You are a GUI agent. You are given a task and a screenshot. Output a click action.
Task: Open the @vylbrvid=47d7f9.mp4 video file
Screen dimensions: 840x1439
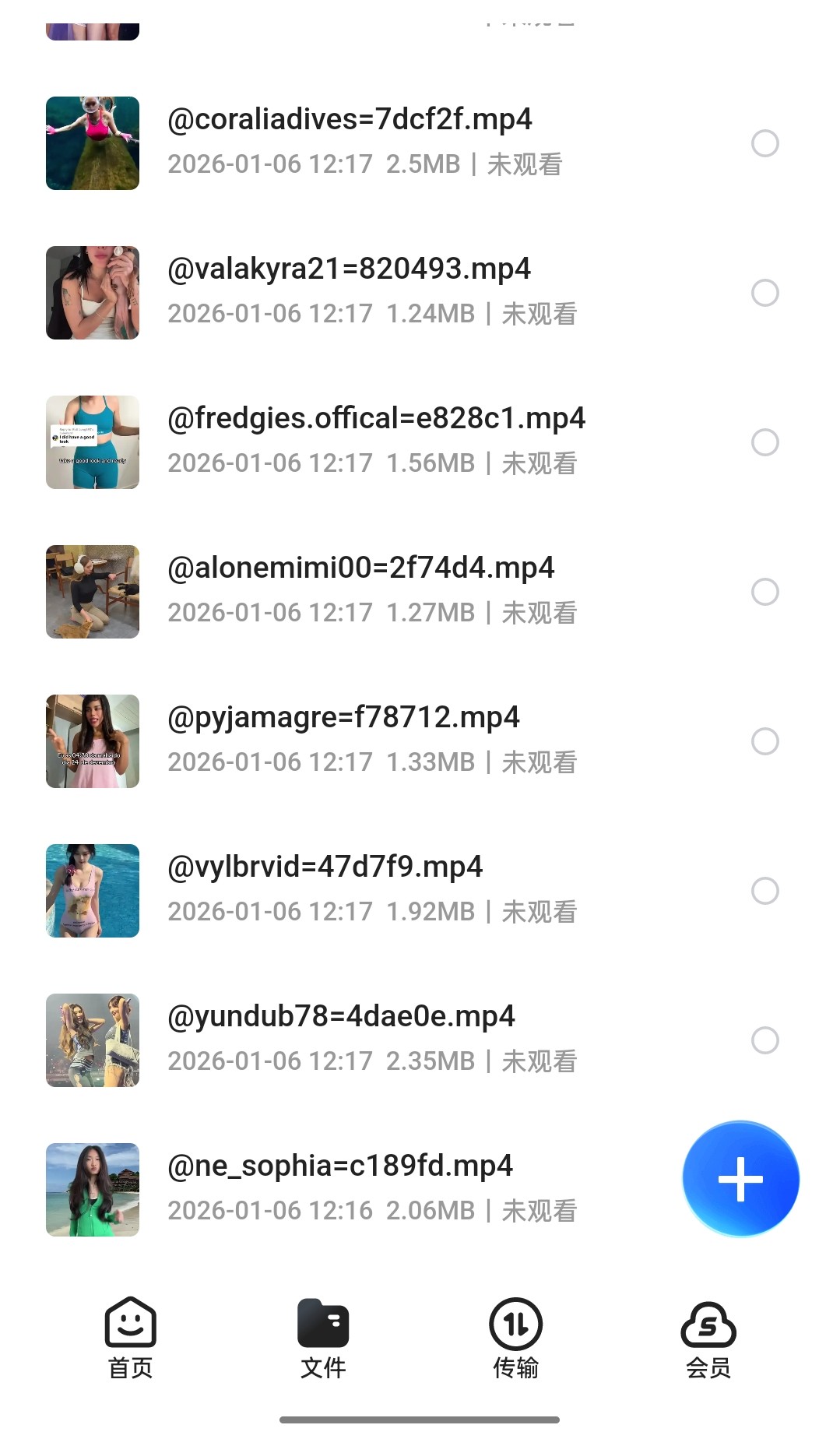coord(325,867)
